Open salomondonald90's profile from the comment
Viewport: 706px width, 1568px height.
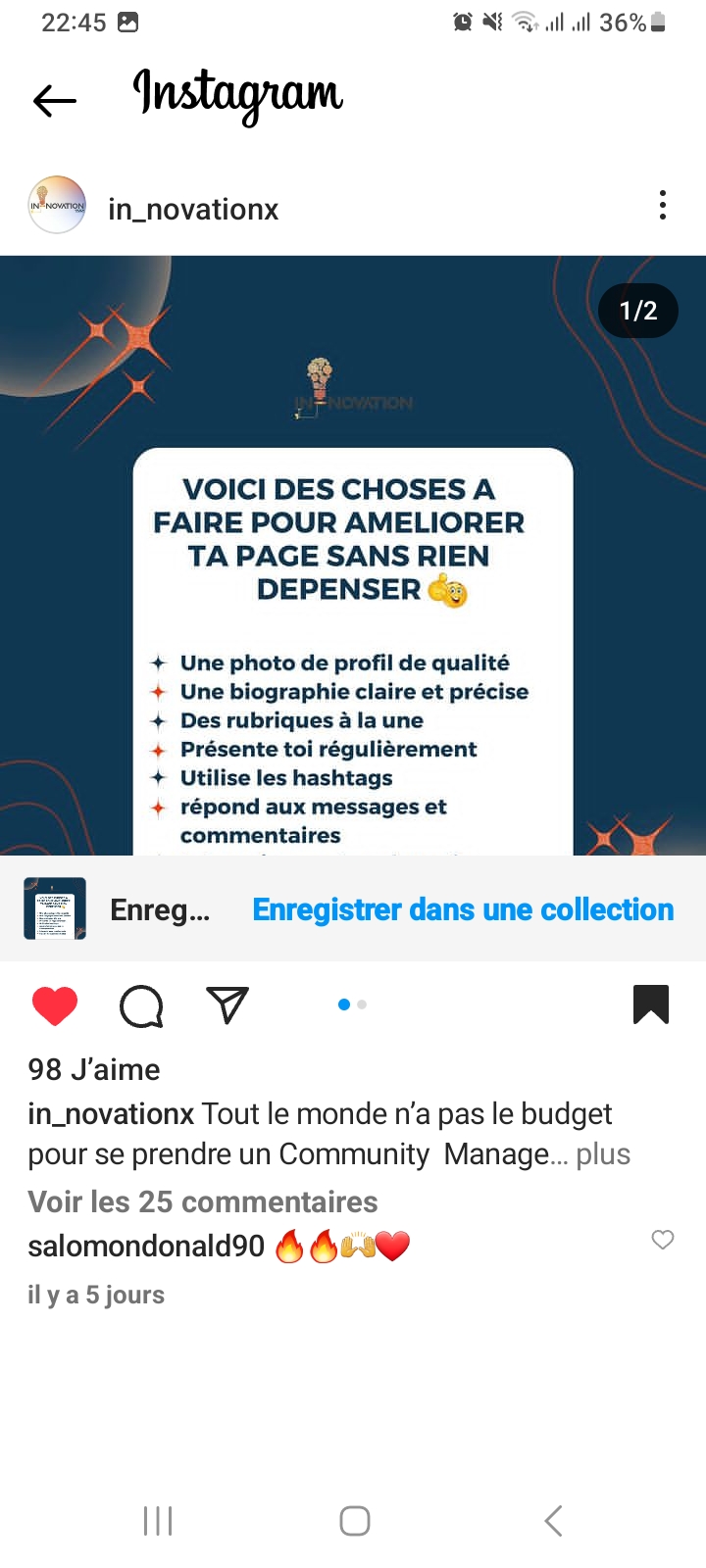(146, 1246)
